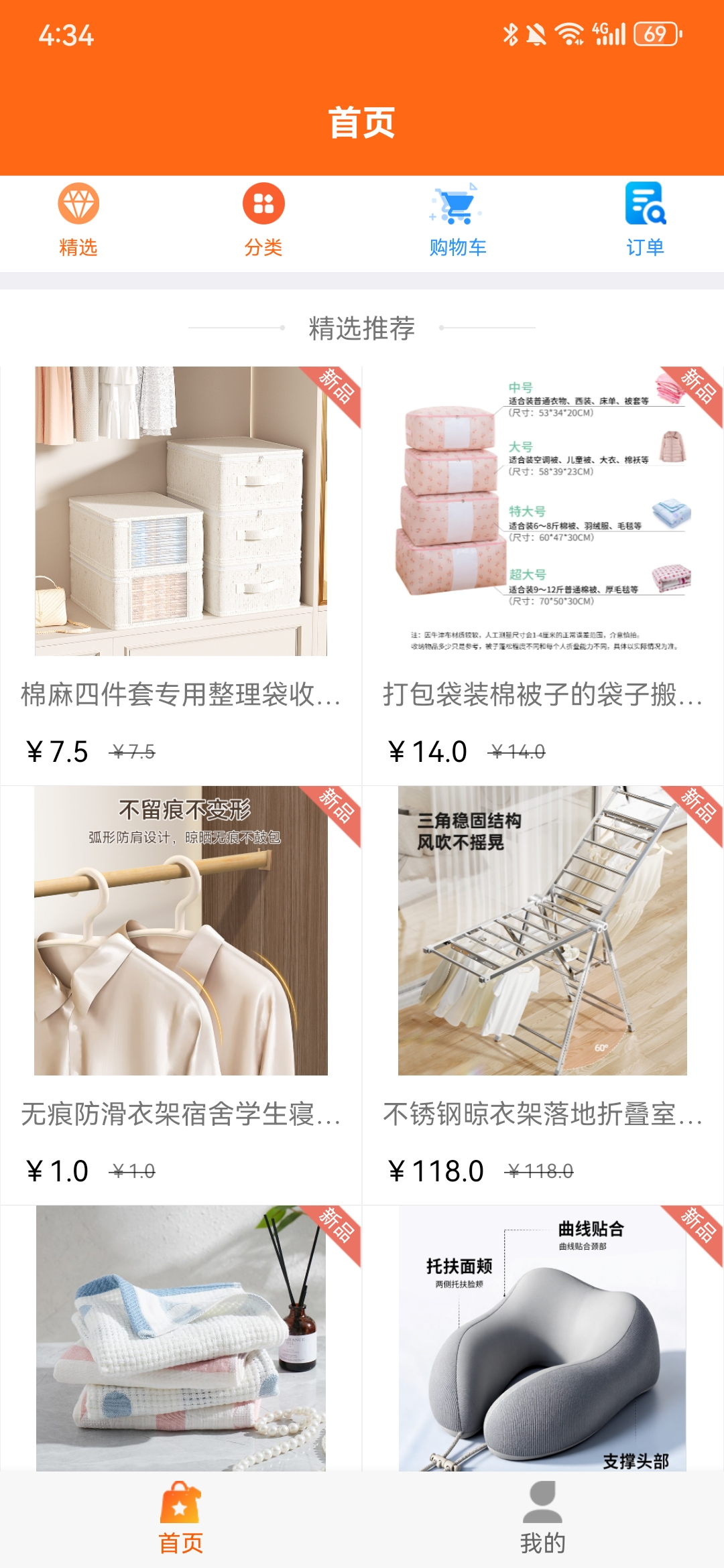The height and width of the screenshot is (1568, 724).
Task: Open the 购物车 shopping cart icon
Action: (456, 208)
